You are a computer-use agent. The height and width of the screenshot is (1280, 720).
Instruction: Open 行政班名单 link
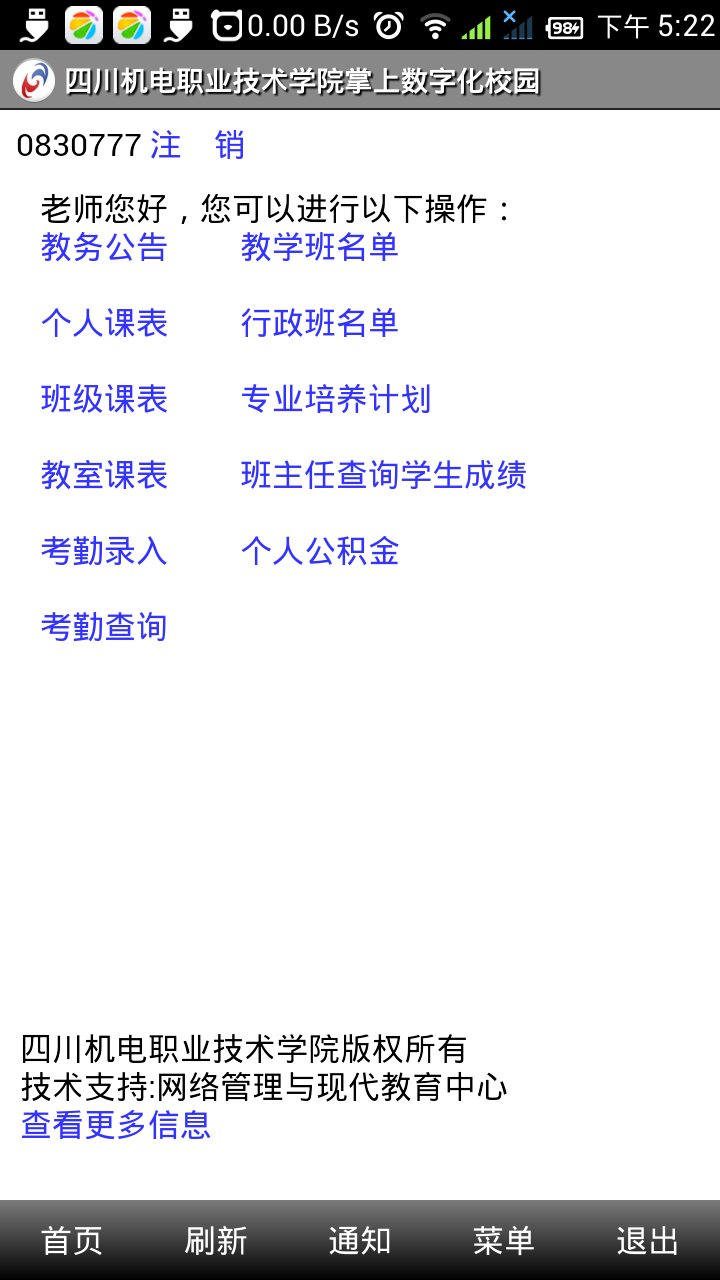coord(320,323)
